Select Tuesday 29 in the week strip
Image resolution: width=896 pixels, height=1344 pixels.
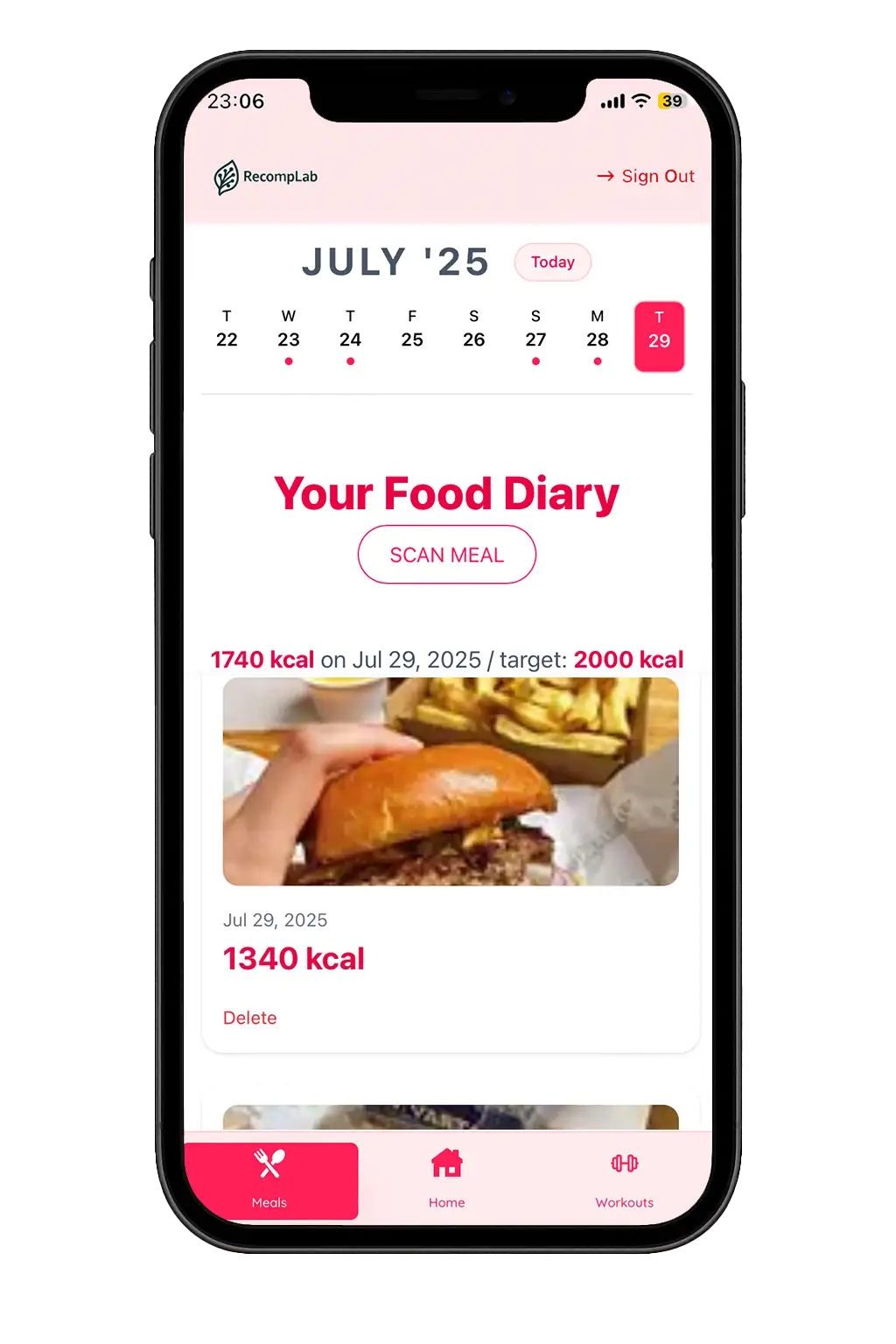pos(659,336)
